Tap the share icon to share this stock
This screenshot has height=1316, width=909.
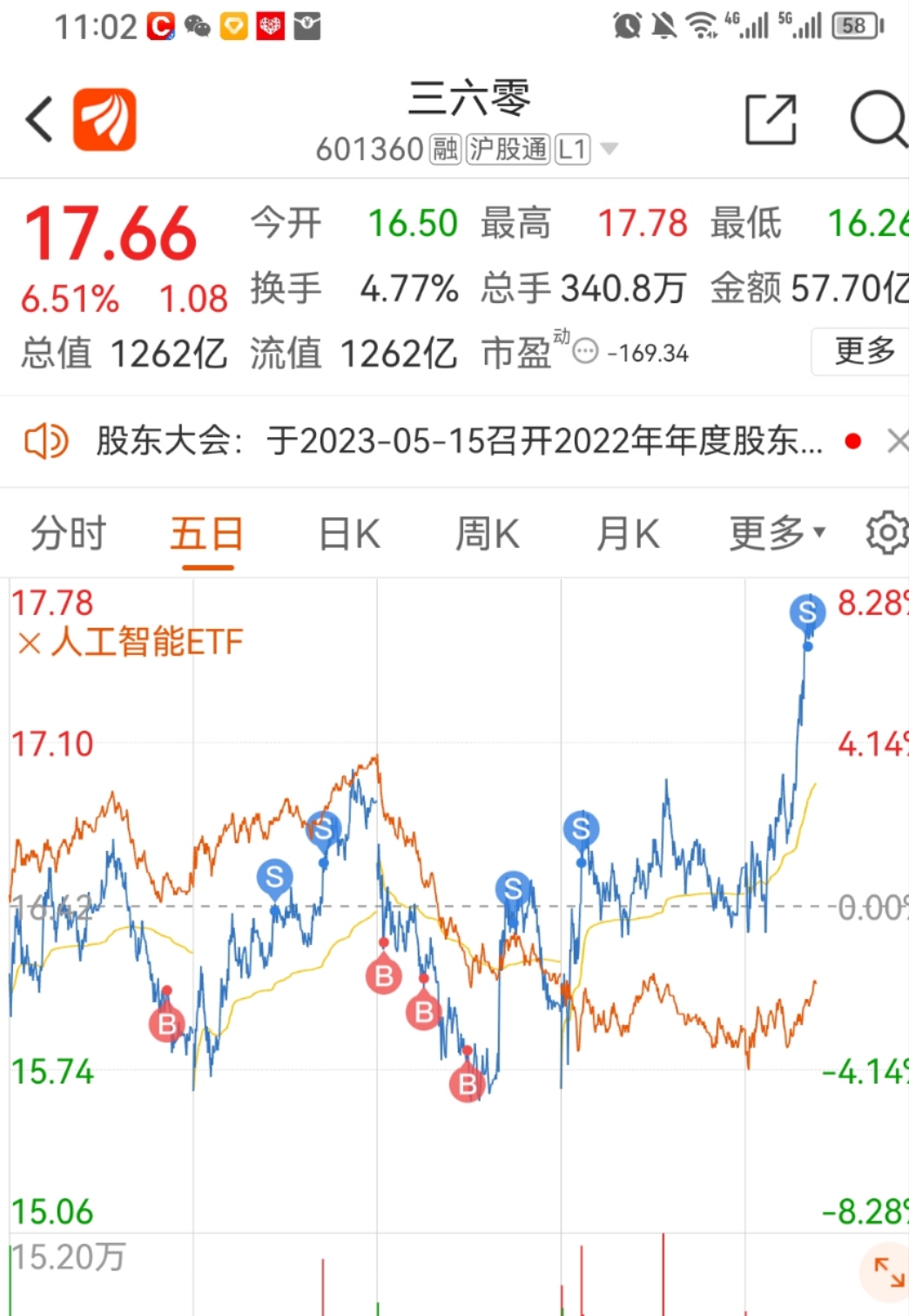[x=770, y=118]
